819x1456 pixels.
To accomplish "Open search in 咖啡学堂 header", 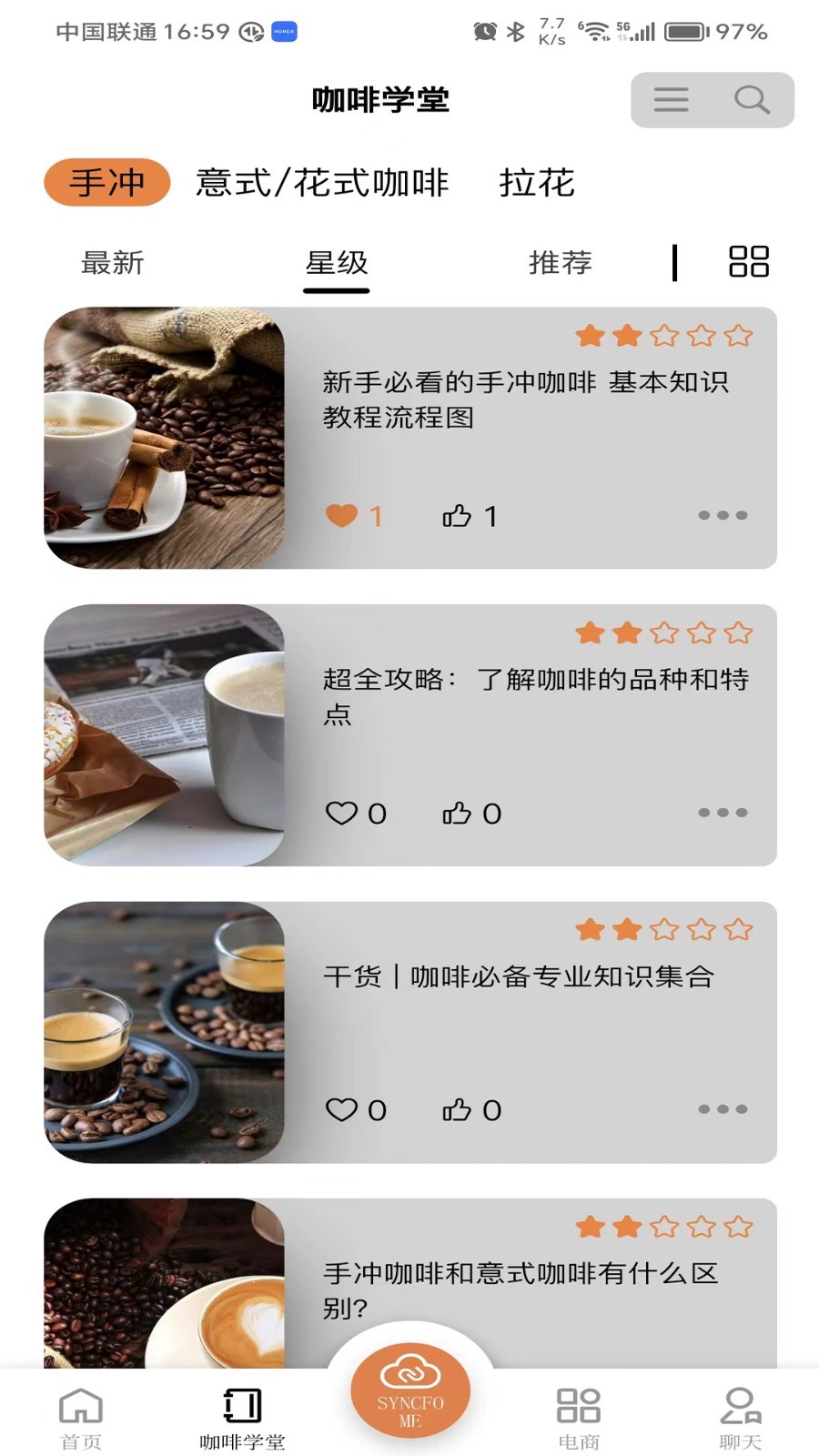I will pyautogui.click(x=752, y=99).
